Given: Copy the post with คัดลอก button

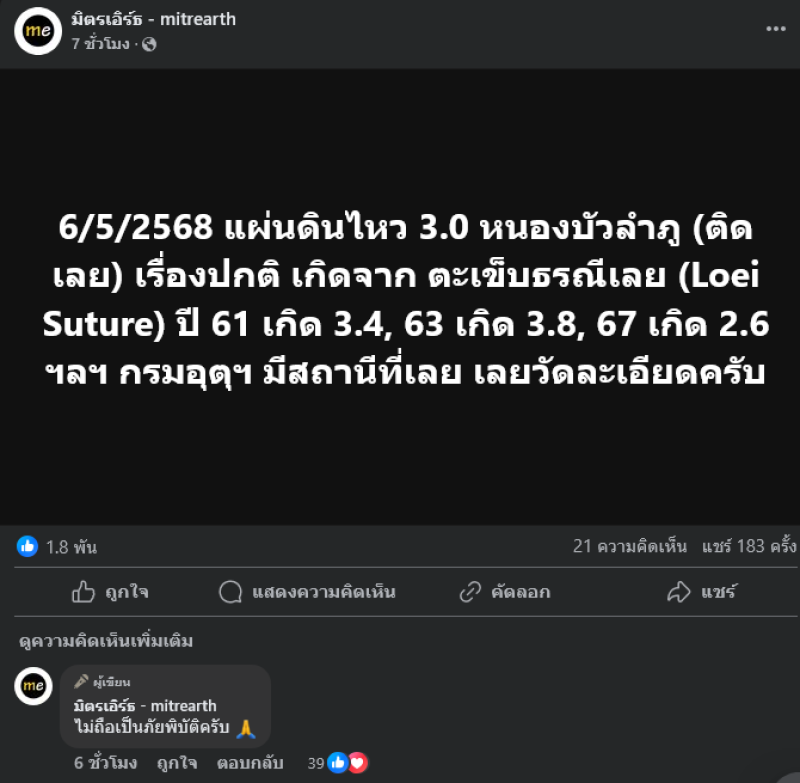Looking at the screenshot, I should coord(505,592).
